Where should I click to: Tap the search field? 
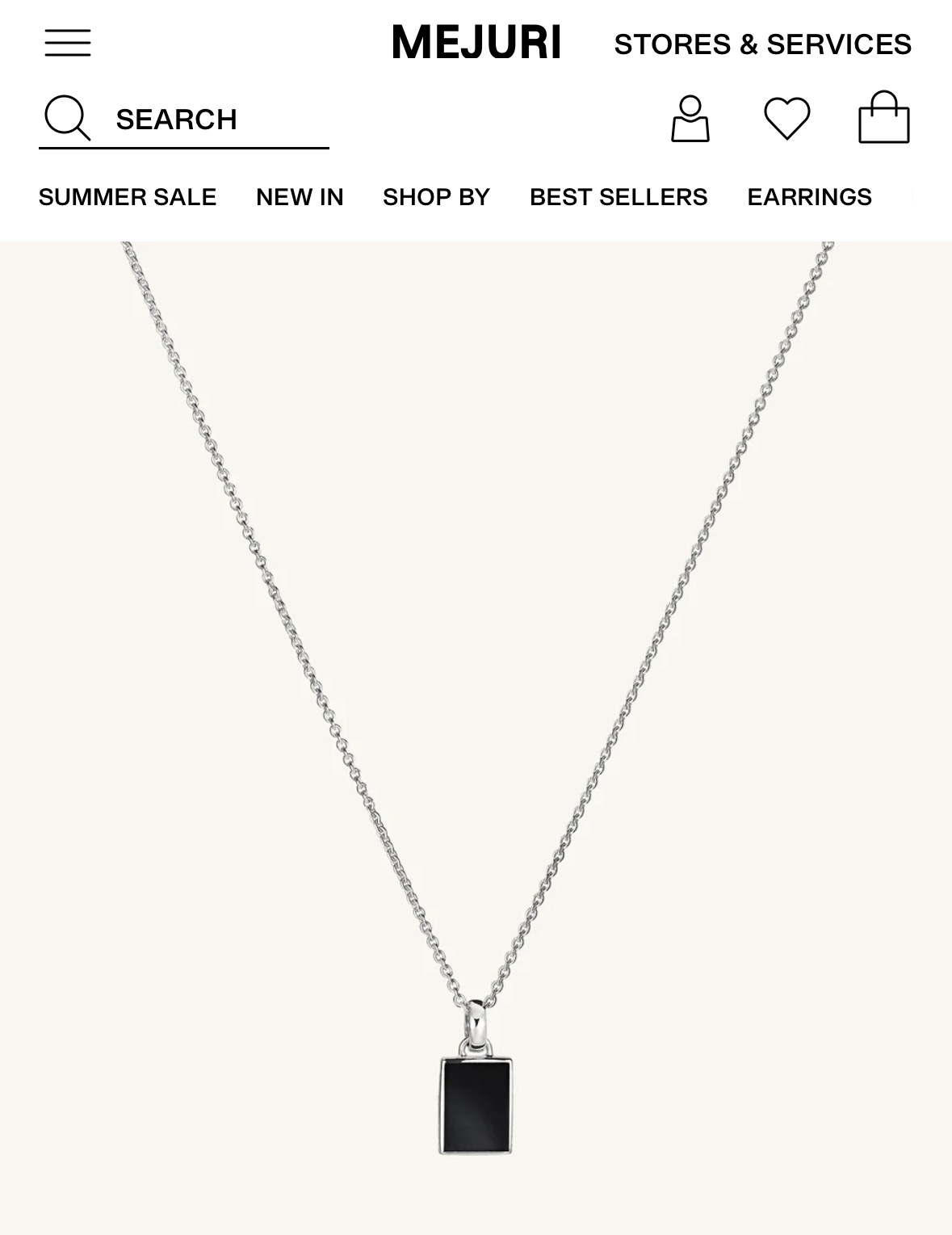click(x=184, y=120)
